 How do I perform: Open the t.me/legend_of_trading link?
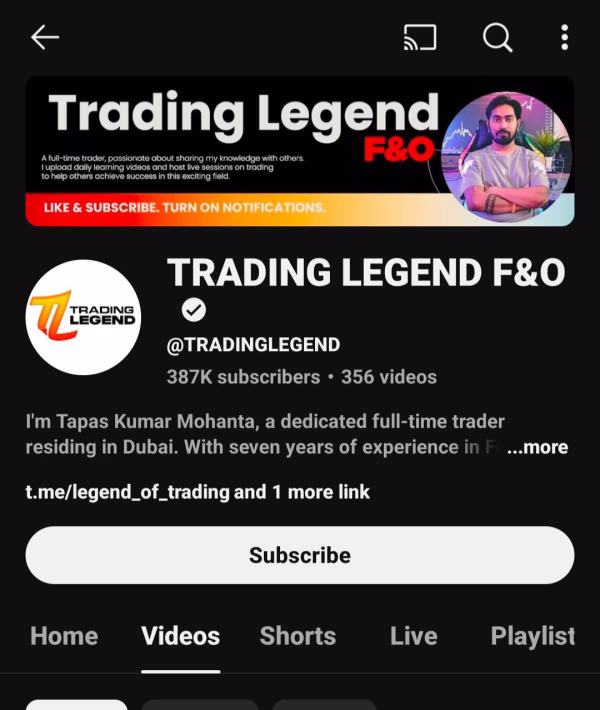(128, 492)
